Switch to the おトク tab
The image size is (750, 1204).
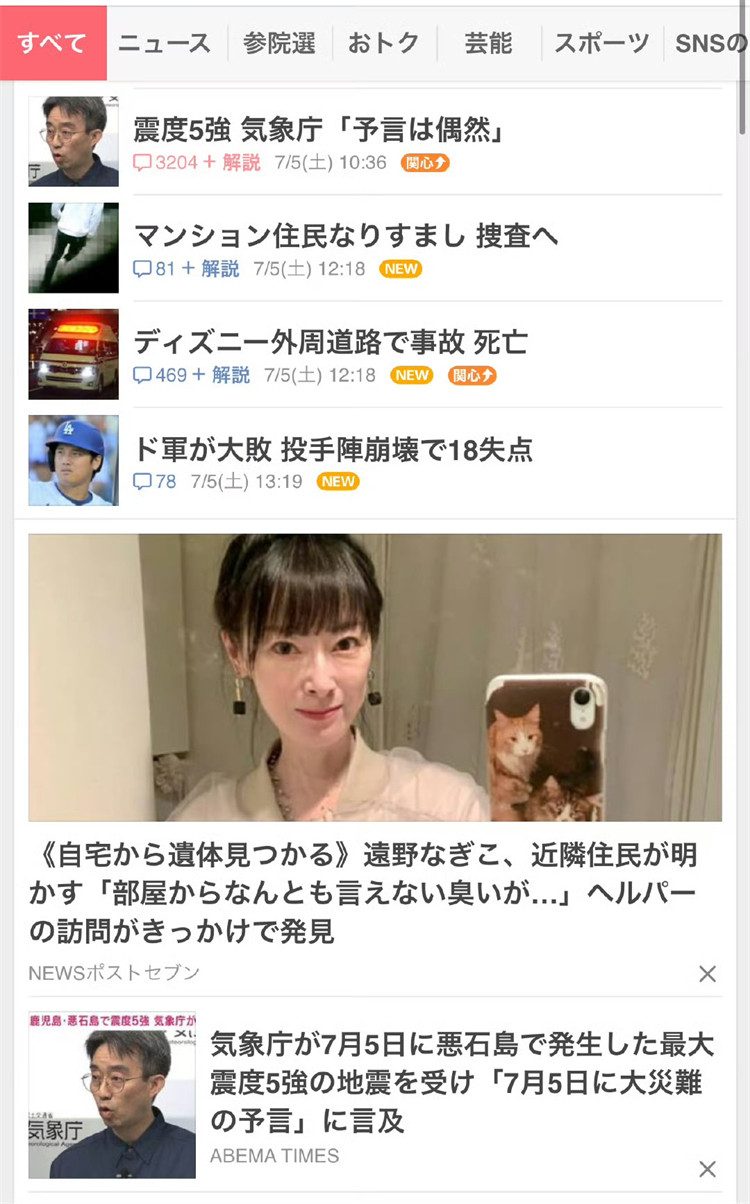(x=383, y=43)
